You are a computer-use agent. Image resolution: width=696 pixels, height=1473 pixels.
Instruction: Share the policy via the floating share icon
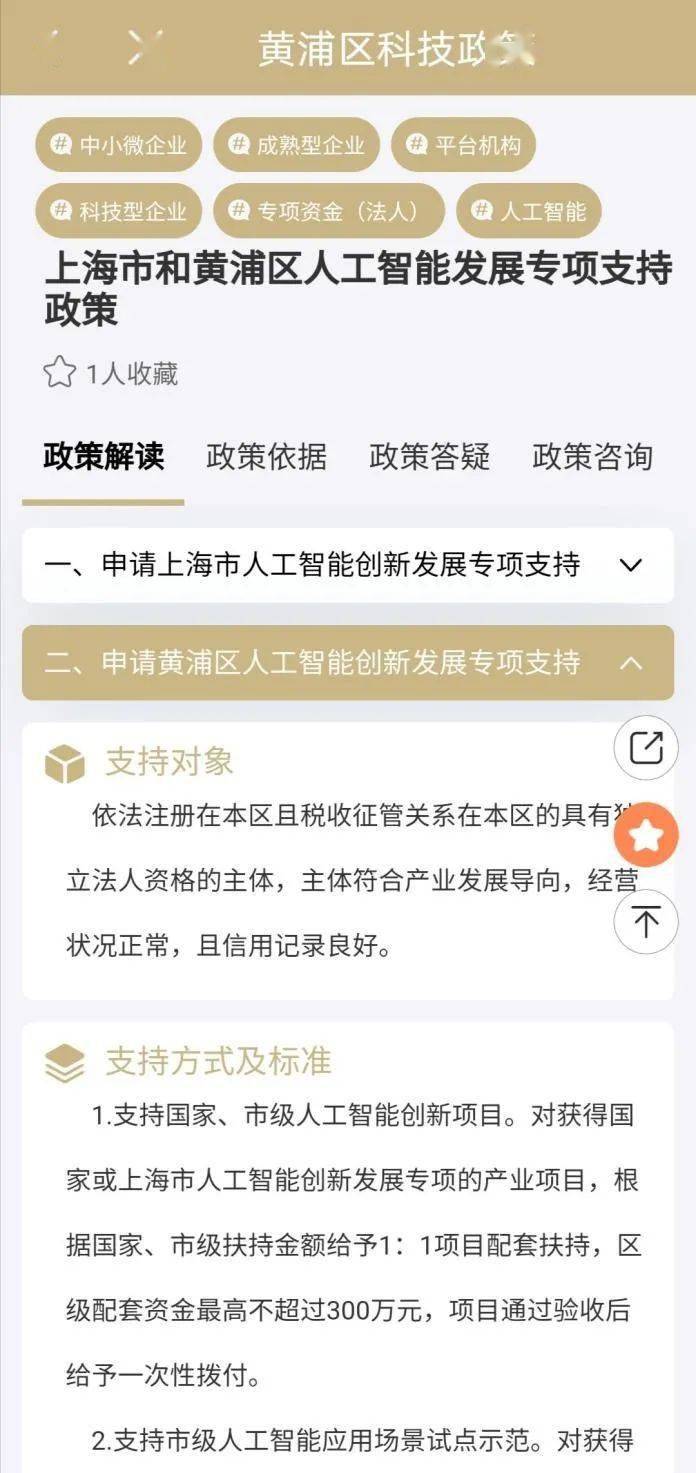(646, 748)
